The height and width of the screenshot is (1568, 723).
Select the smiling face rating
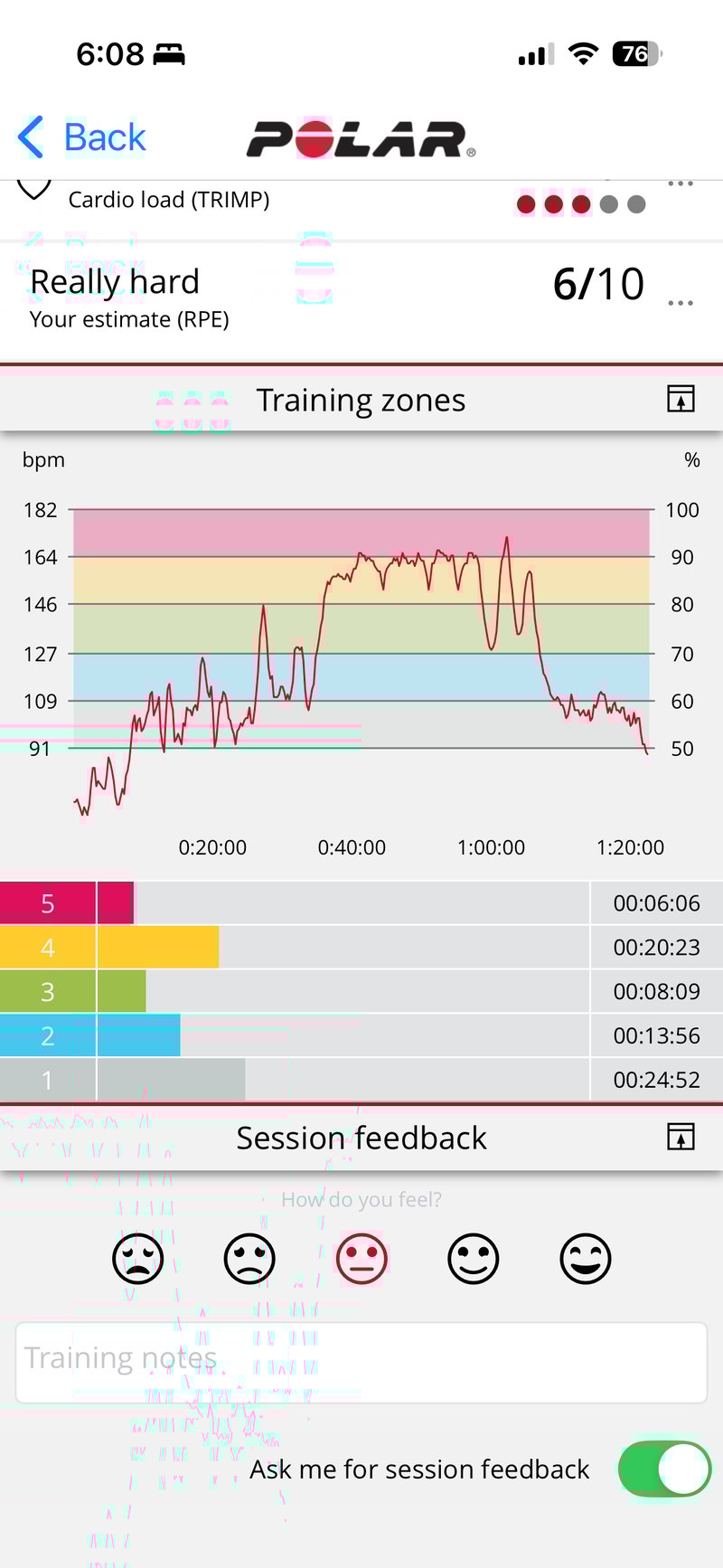point(474,1258)
